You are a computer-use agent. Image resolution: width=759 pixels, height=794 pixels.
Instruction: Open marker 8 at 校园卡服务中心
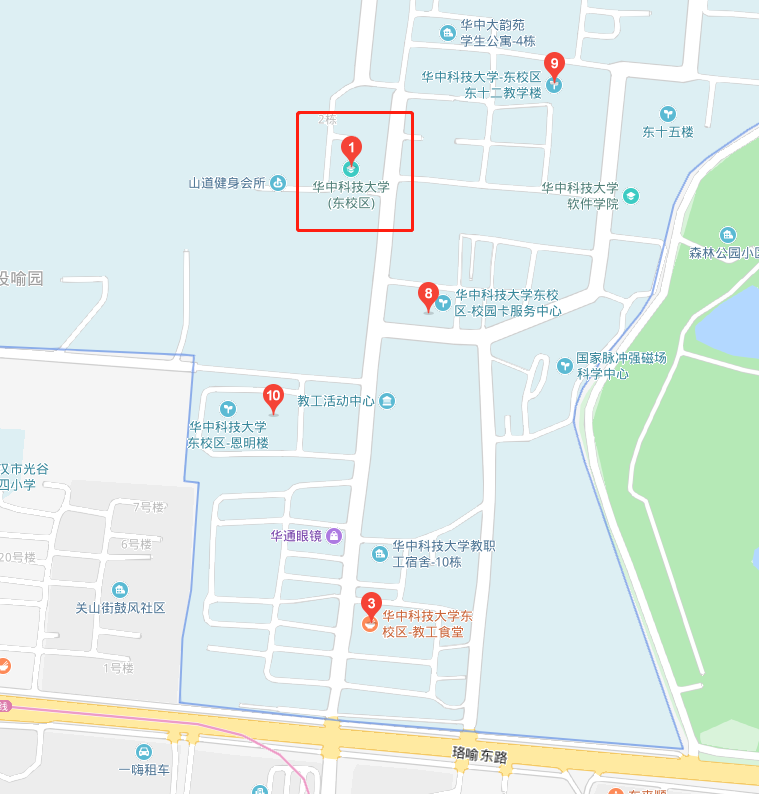[x=428, y=297]
